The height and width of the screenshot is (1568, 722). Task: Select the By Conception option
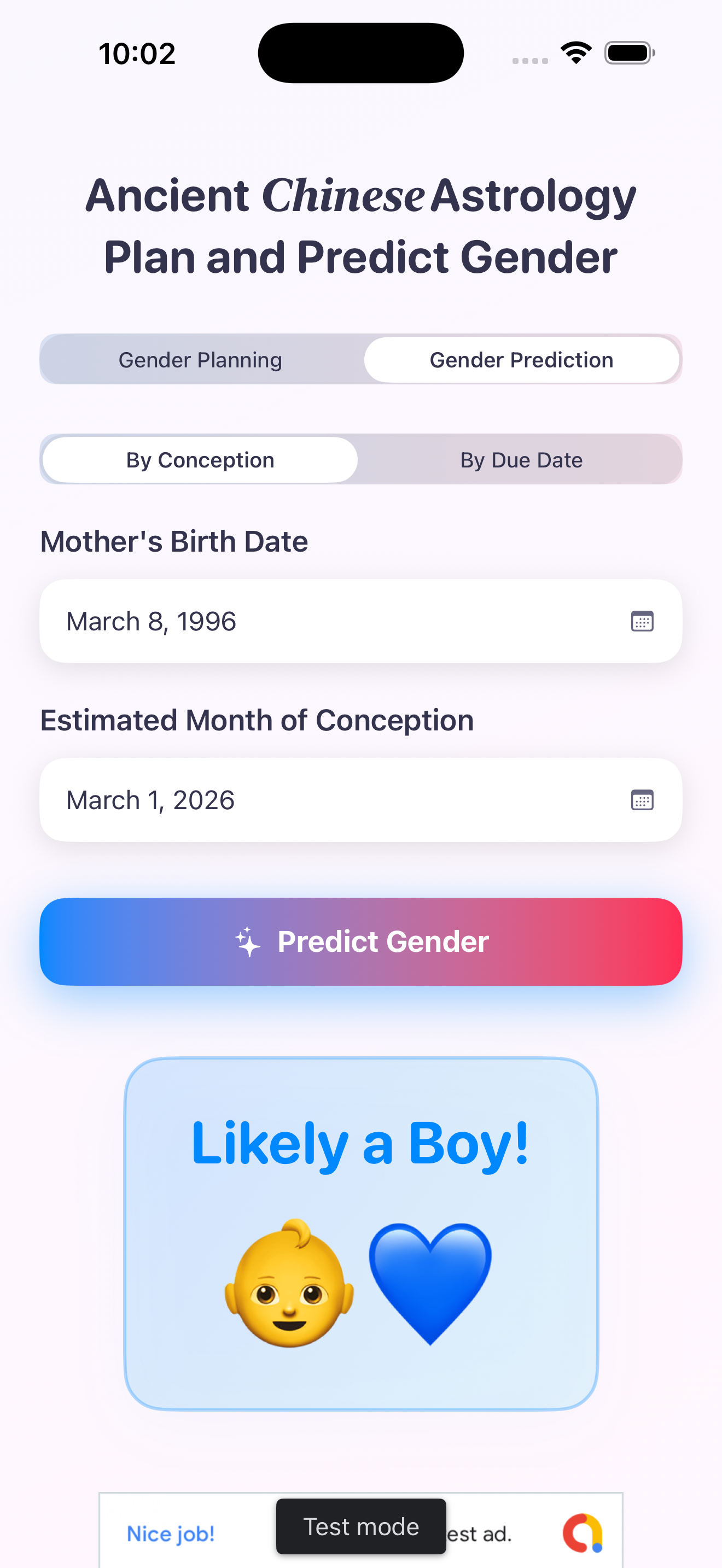pyautogui.click(x=200, y=460)
